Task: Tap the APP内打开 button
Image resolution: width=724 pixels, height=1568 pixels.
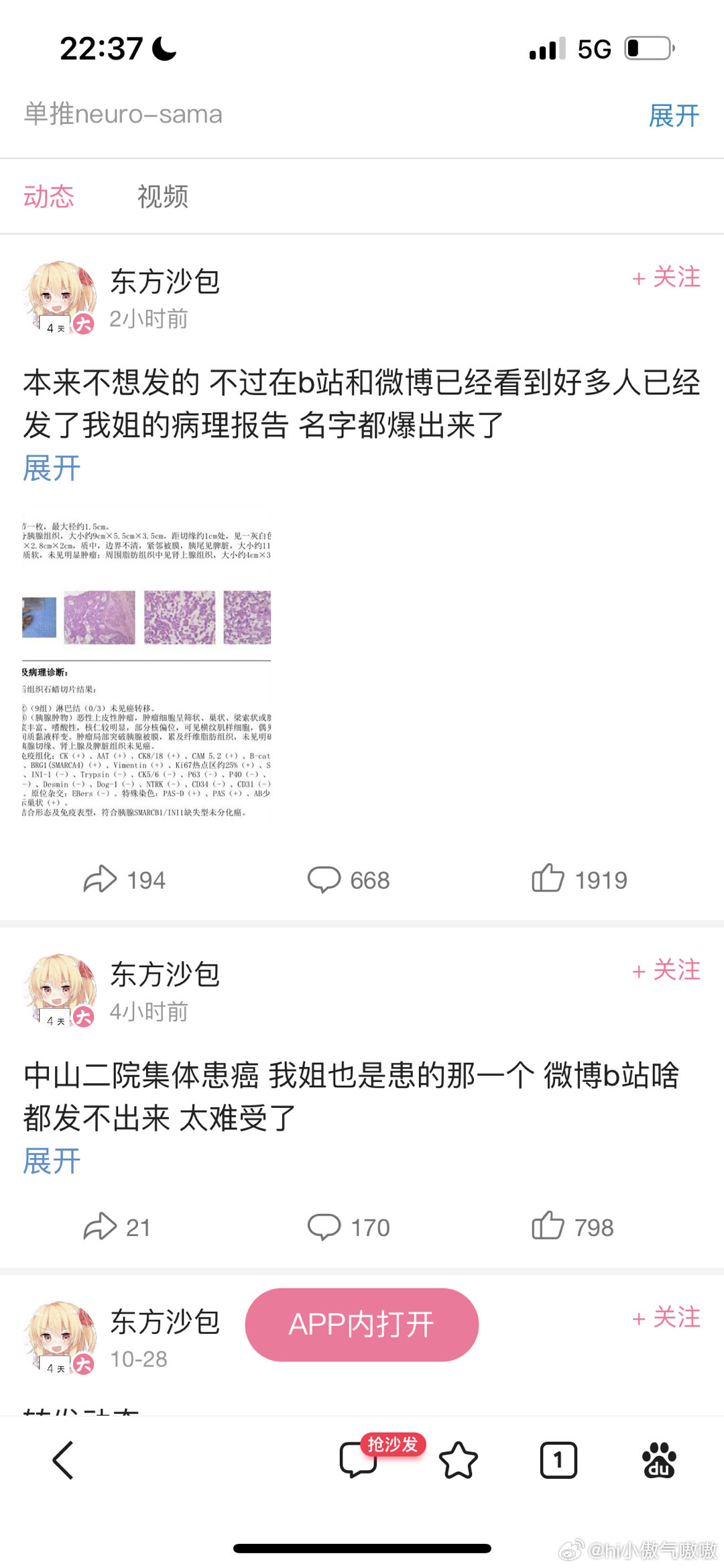Action: [362, 1325]
